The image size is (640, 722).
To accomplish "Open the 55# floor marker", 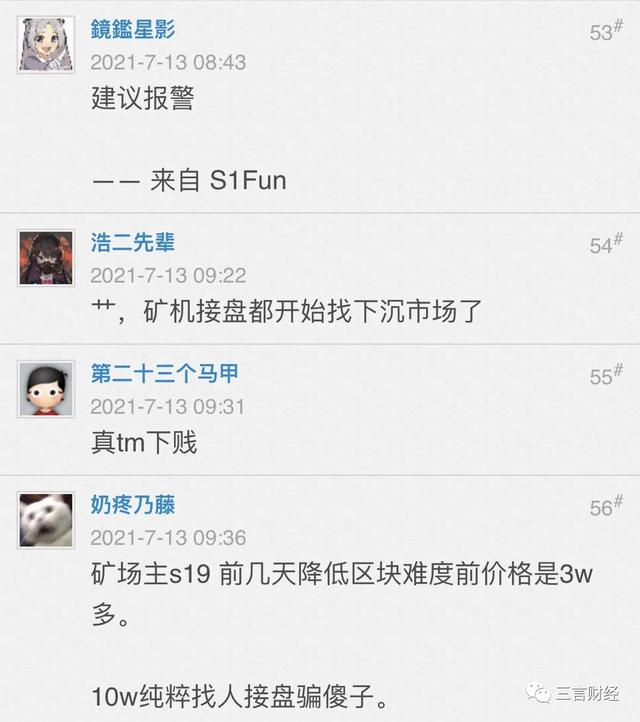I will (605, 376).
